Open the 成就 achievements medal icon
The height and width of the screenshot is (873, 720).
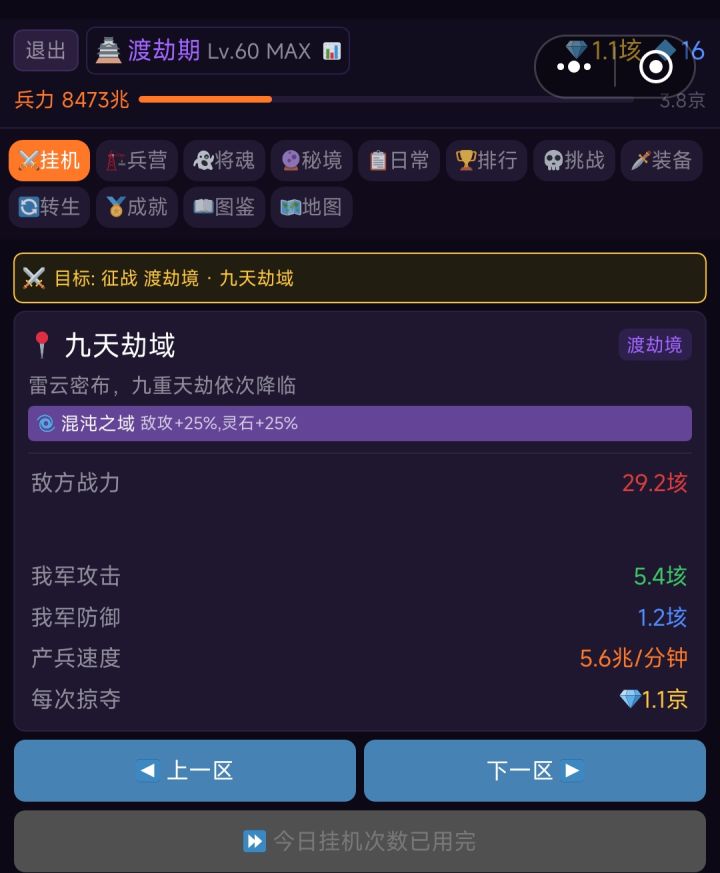click(x=135, y=207)
